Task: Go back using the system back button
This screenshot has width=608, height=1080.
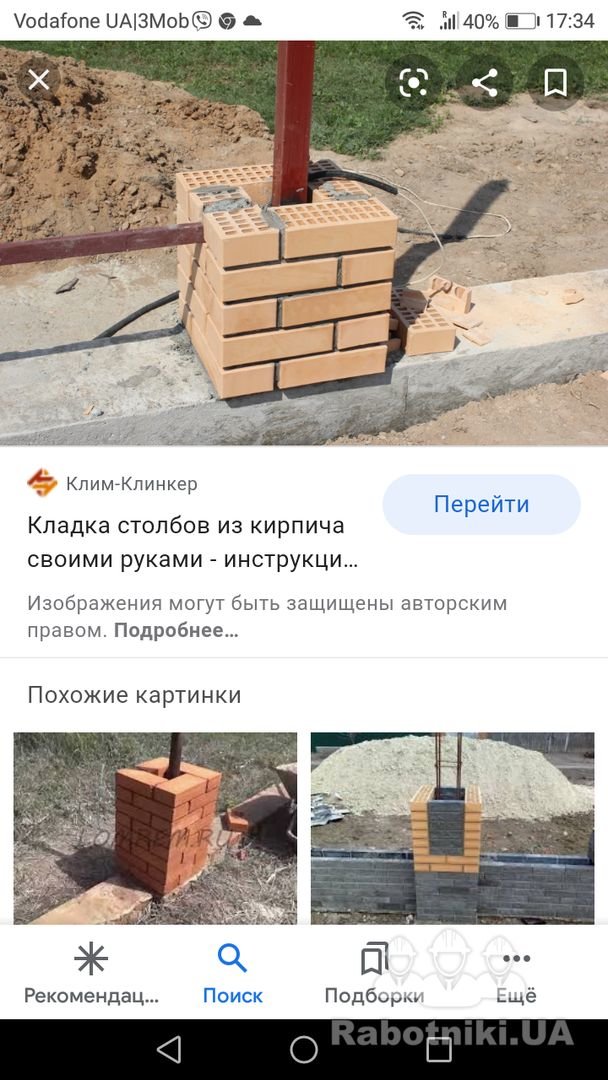Action: click(x=169, y=1050)
